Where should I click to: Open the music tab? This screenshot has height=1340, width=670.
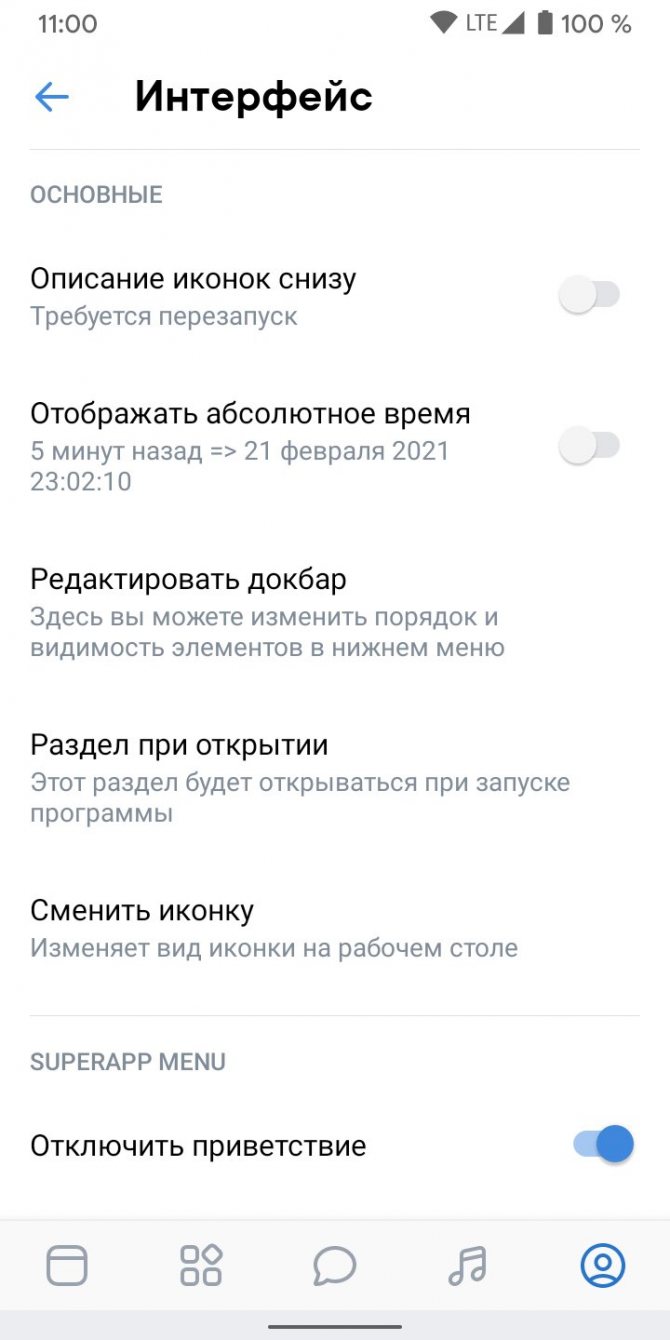(x=467, y=1265)
